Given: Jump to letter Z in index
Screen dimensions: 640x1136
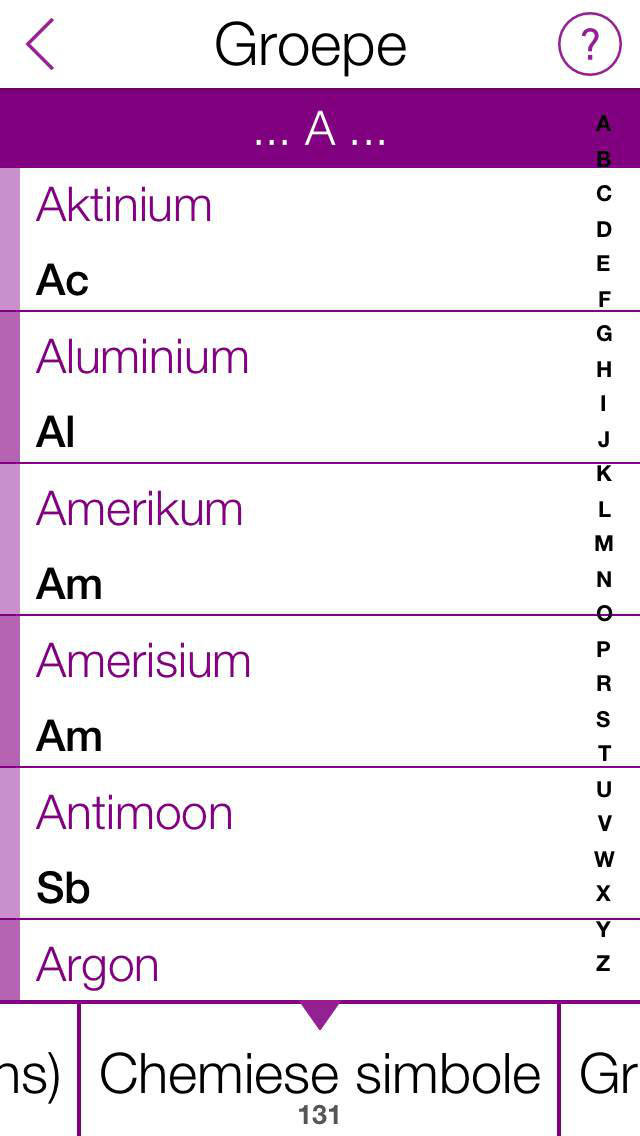Looking at the screenshot, I should (603, 964).
